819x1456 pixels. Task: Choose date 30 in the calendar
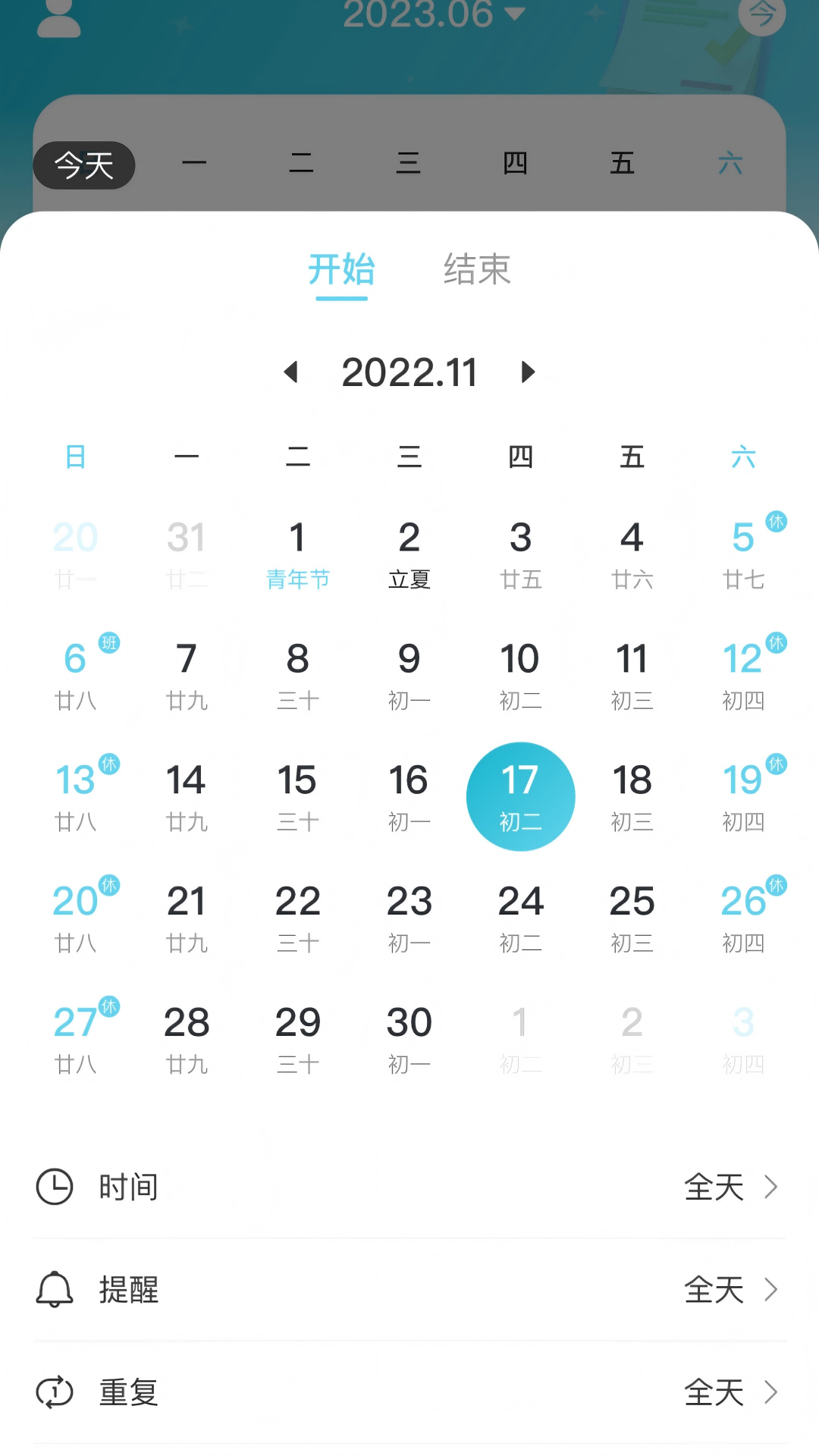pyautogui.click(x=409, y=1039)
